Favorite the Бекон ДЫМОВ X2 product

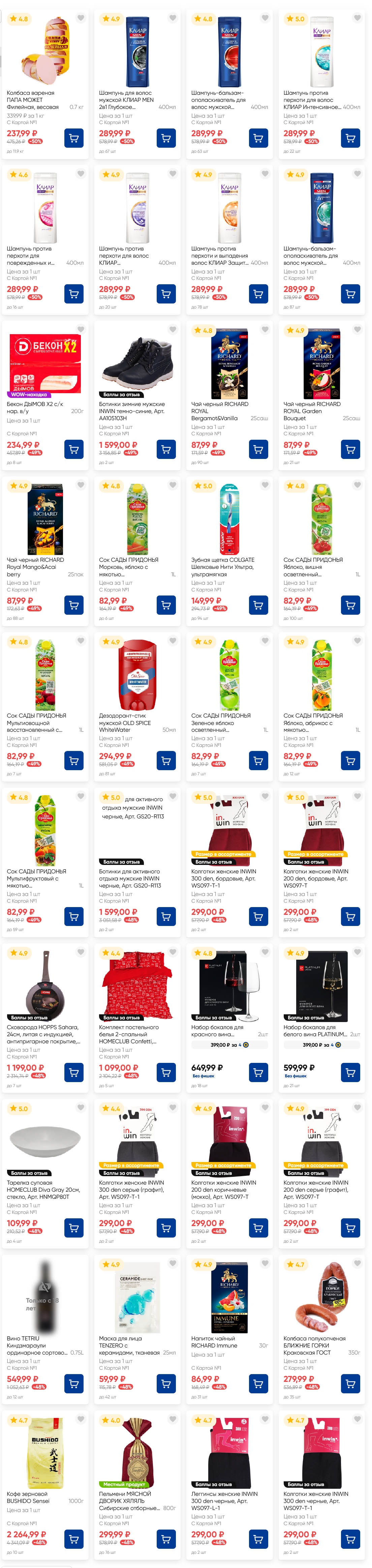(80, 329)
